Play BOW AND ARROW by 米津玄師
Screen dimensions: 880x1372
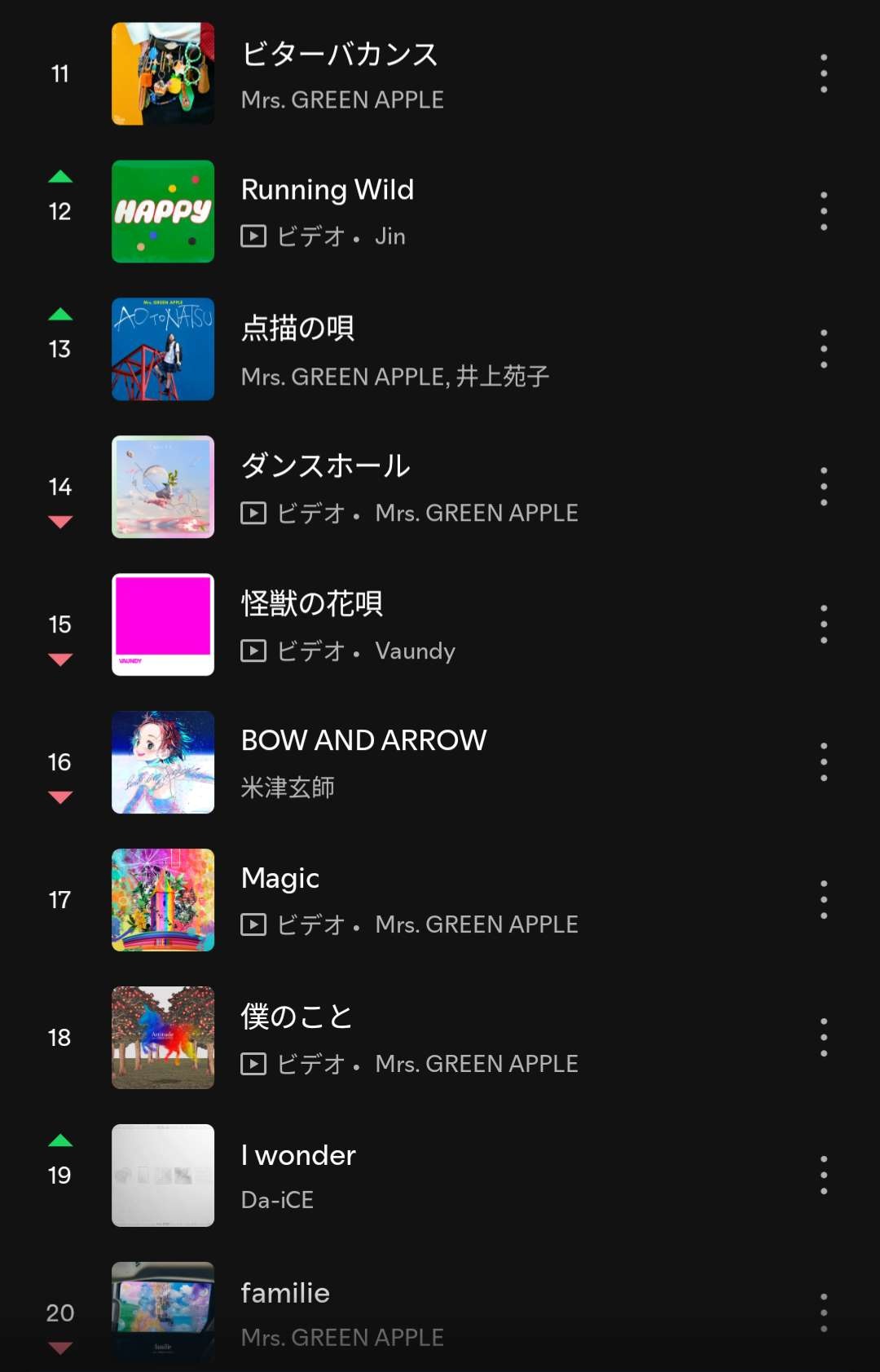(363, 741)
